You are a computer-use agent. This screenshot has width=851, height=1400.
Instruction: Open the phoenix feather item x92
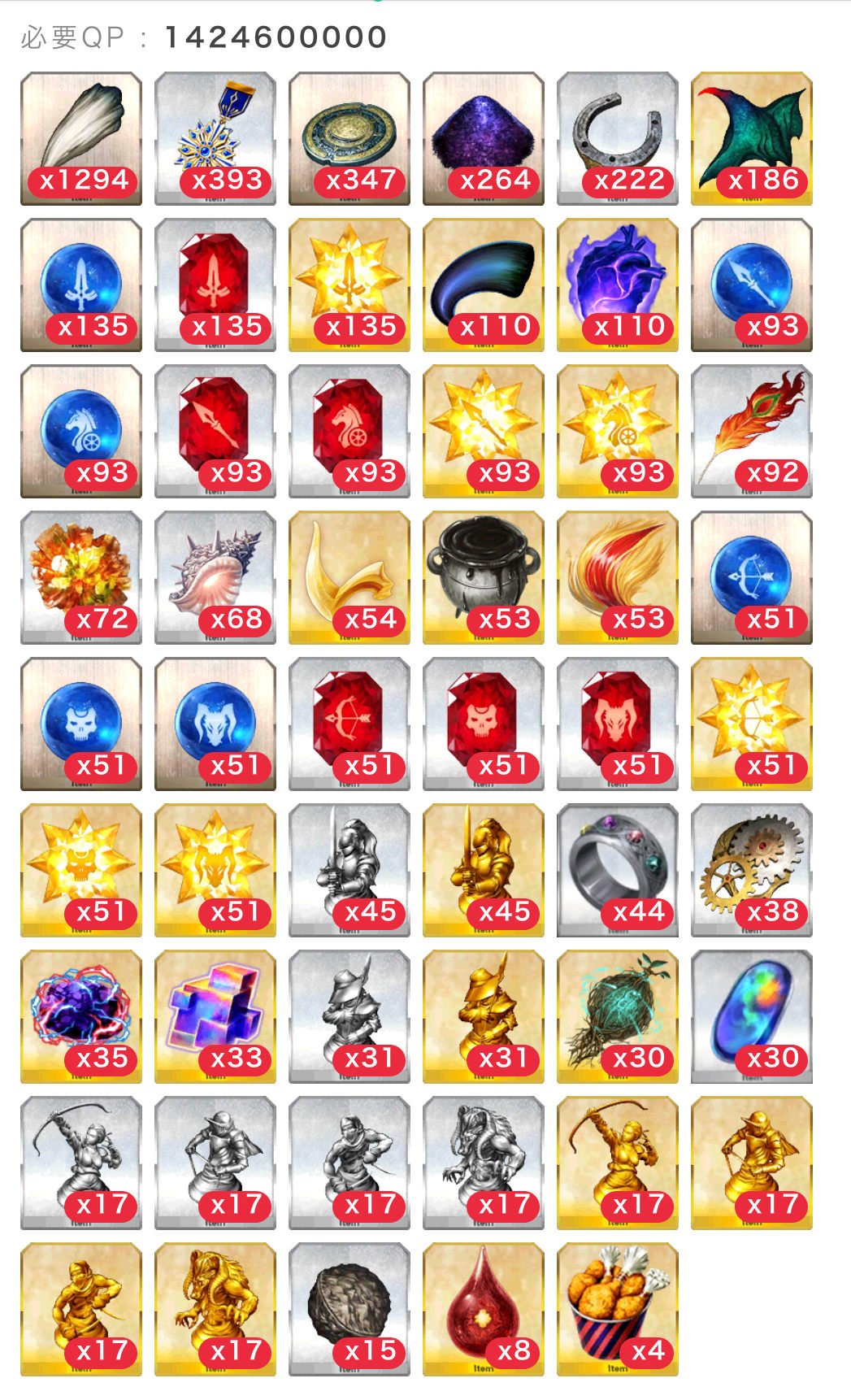pos(752,431)
